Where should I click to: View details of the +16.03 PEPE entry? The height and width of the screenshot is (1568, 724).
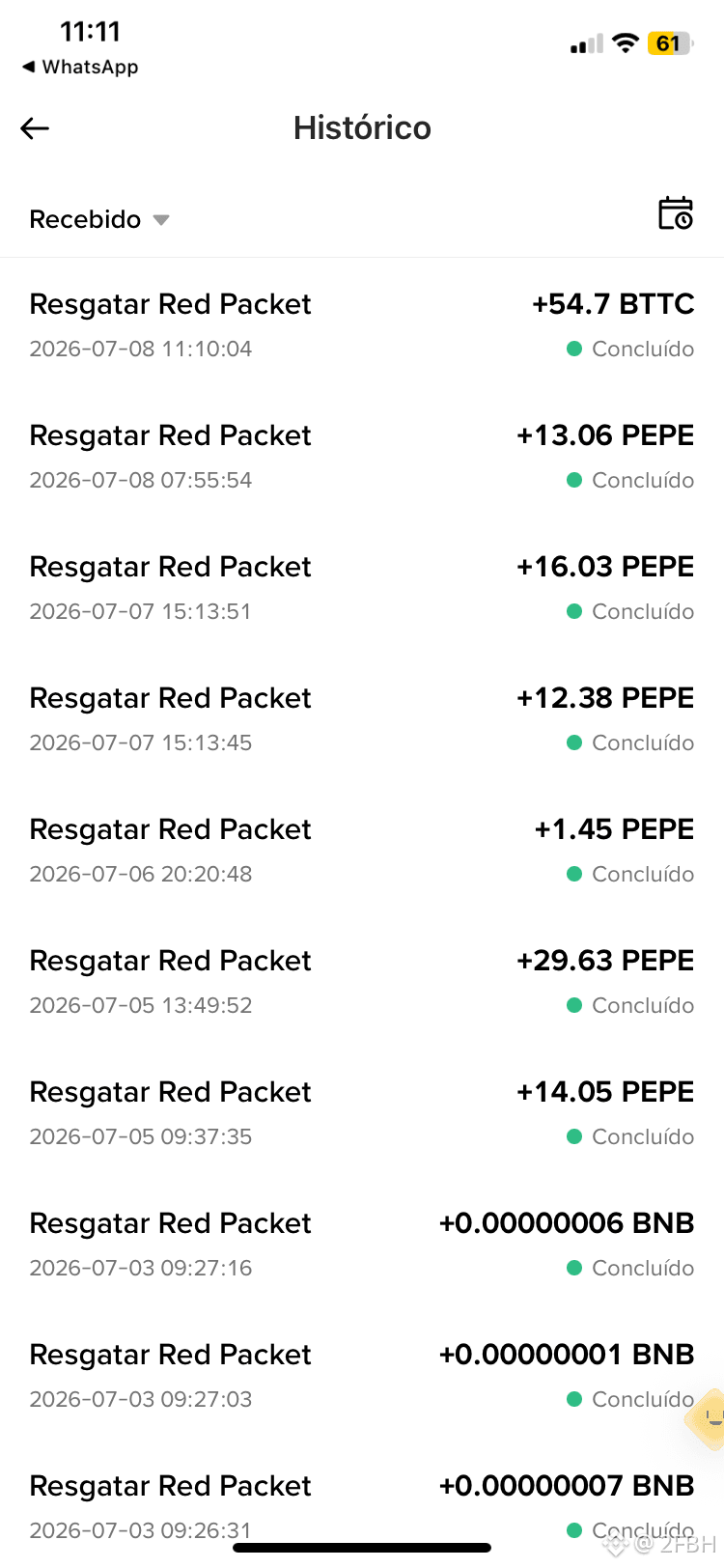tap(362, 587)
